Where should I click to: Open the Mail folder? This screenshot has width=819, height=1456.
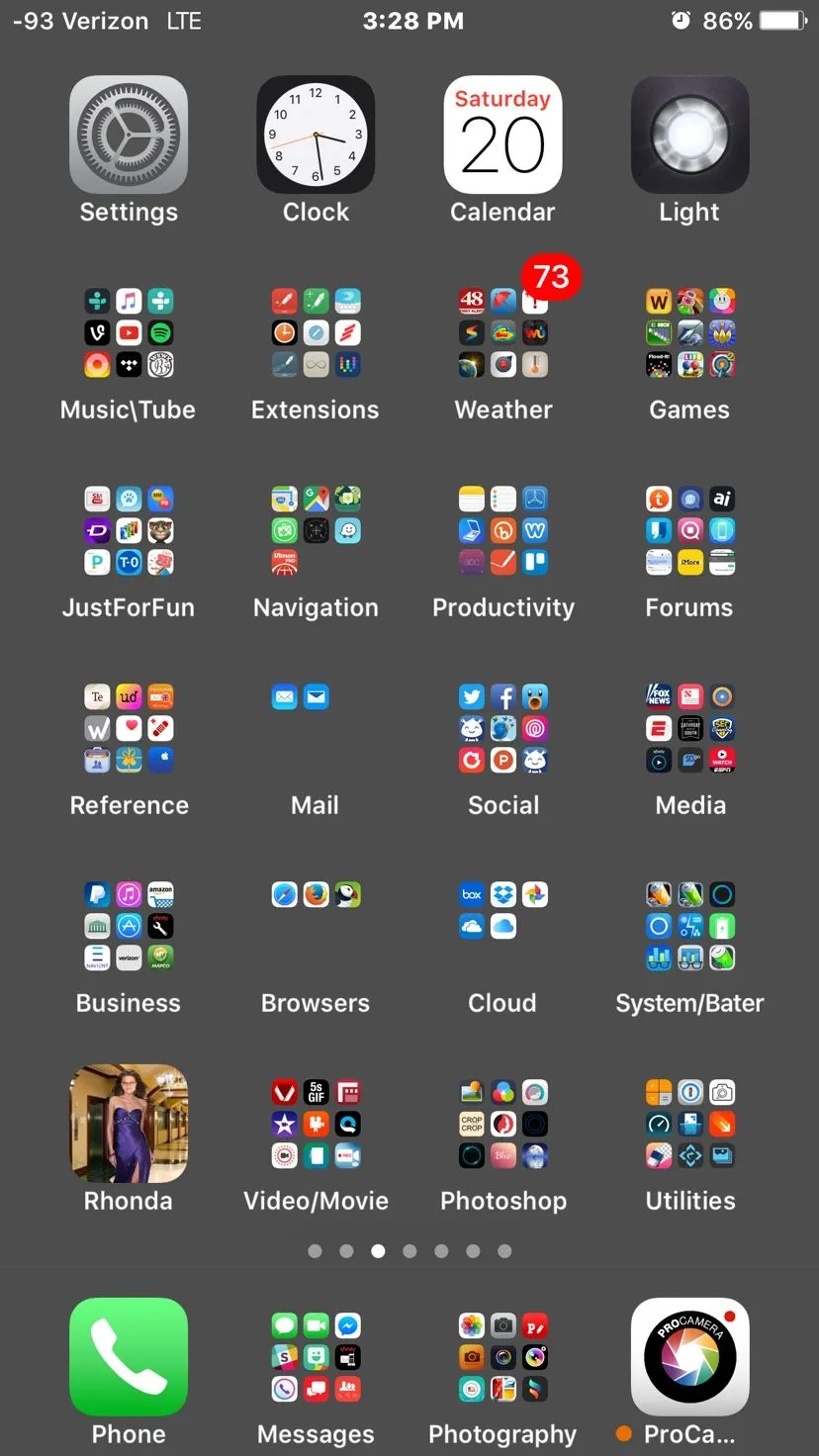click(x=316, y=729)
